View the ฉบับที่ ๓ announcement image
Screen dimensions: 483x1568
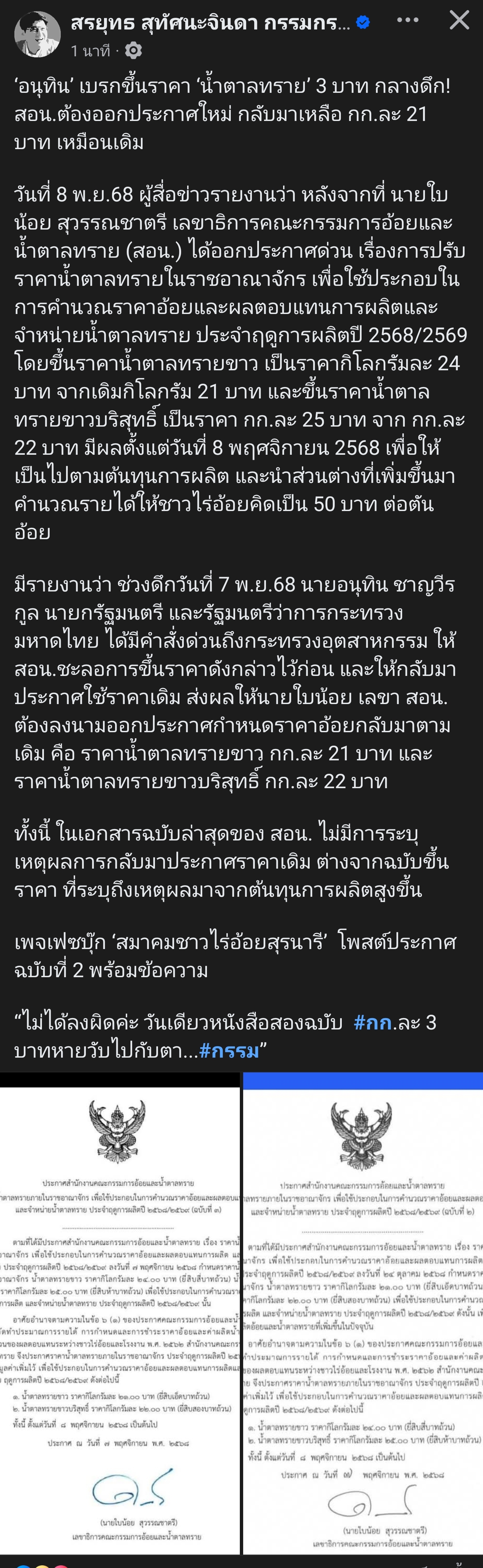(x=119, y=1315)
